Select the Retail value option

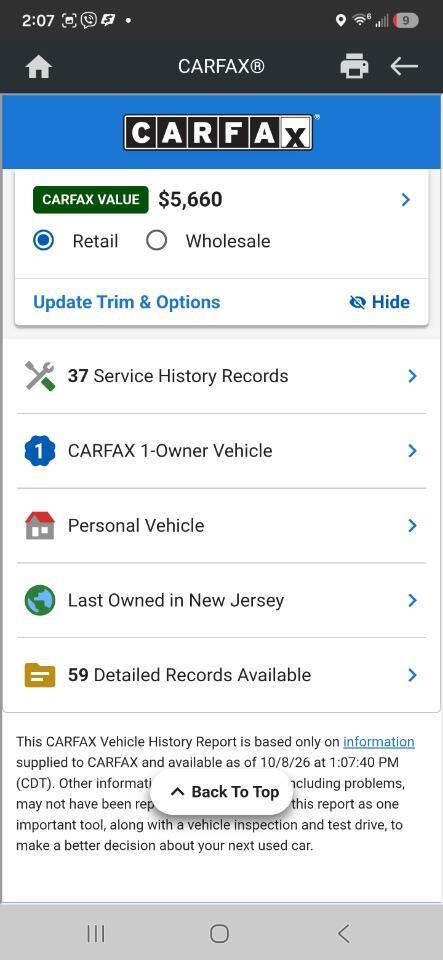(43, 241)
